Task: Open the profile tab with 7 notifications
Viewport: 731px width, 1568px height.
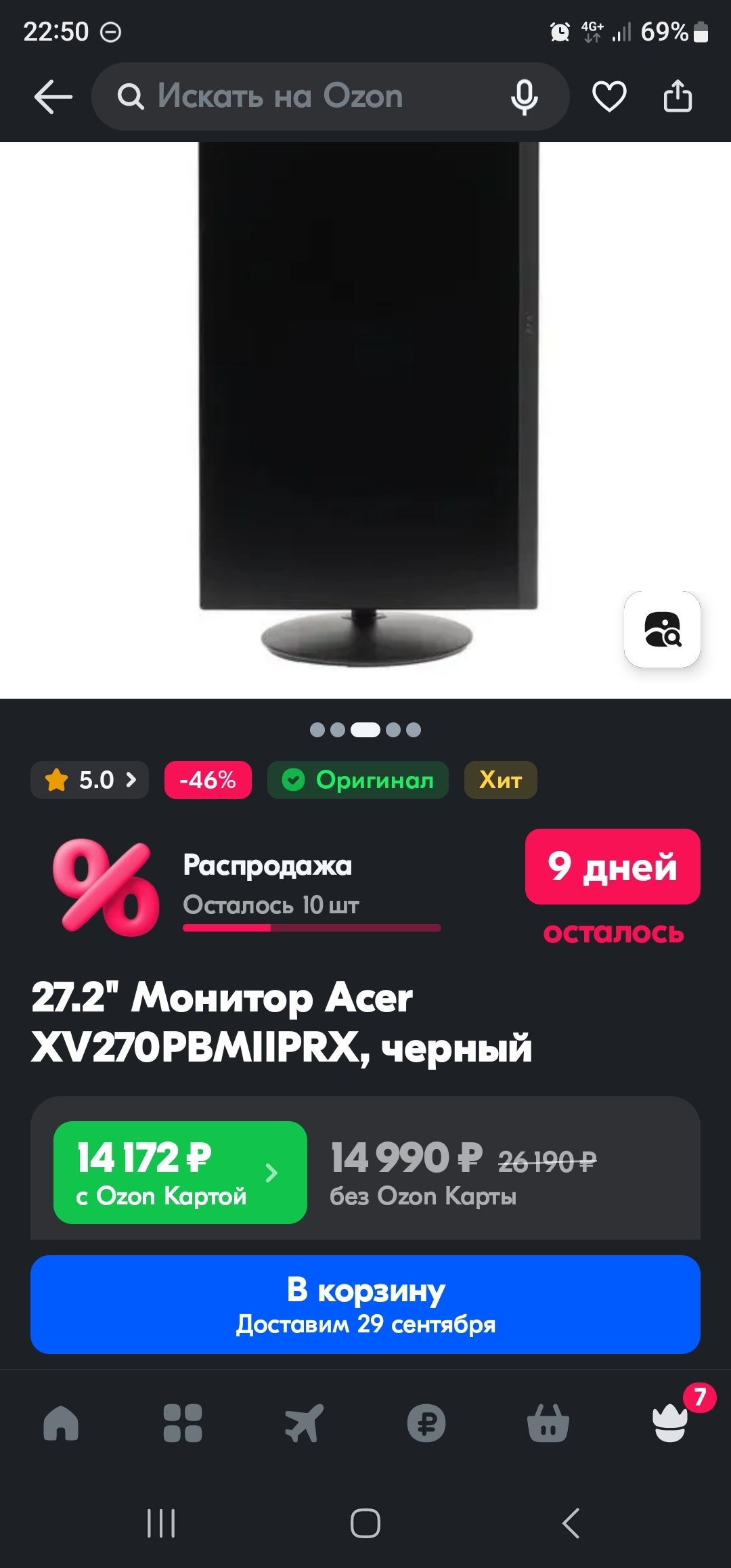Action: click(670, 1423)
